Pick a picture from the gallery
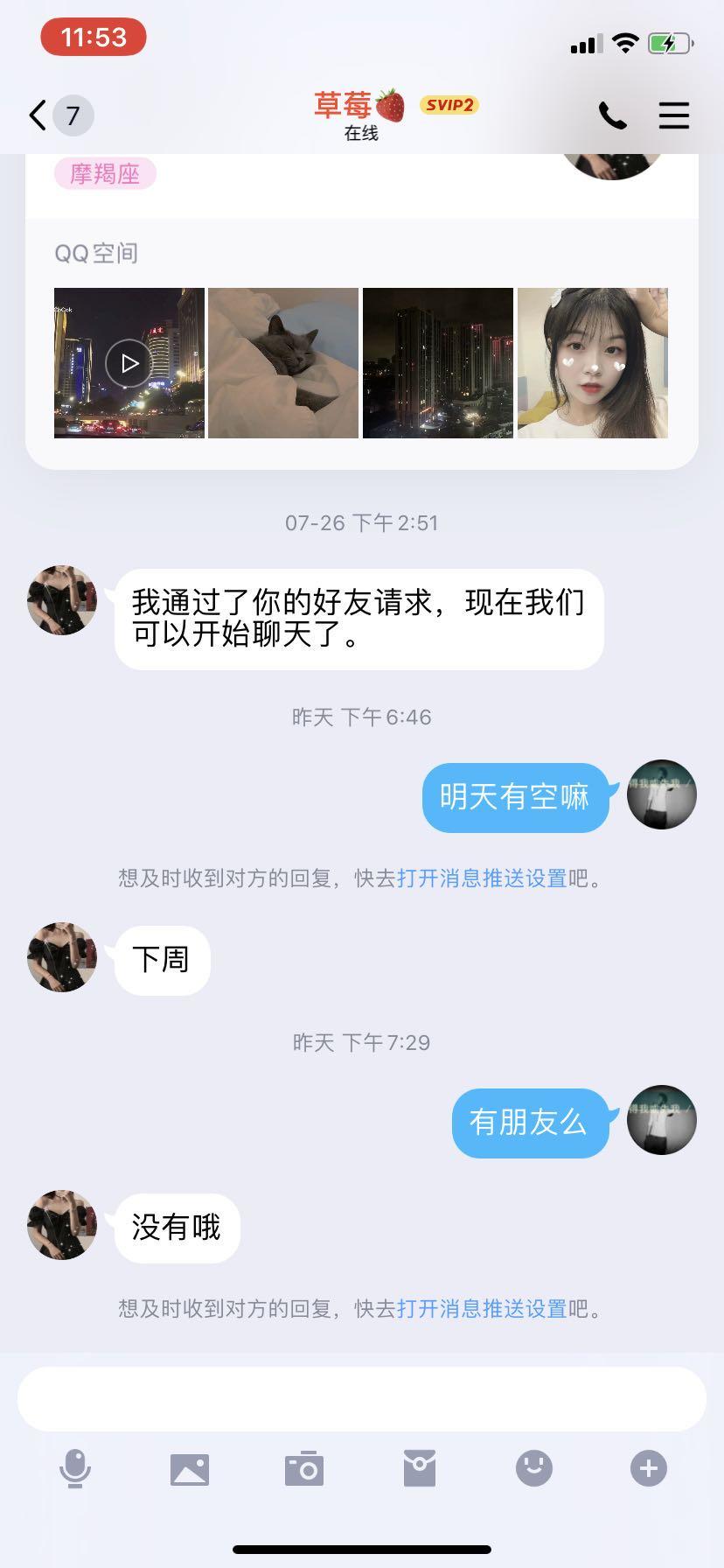Image resolution: width=724 pixels, height=1568 pixels. point(190,1469)
